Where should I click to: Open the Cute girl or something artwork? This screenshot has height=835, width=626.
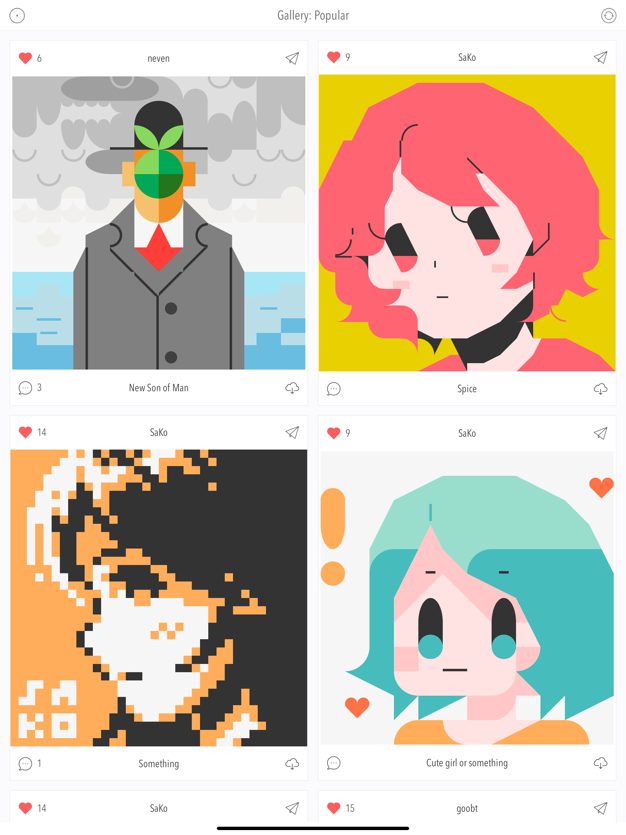(x=467, y=597)
